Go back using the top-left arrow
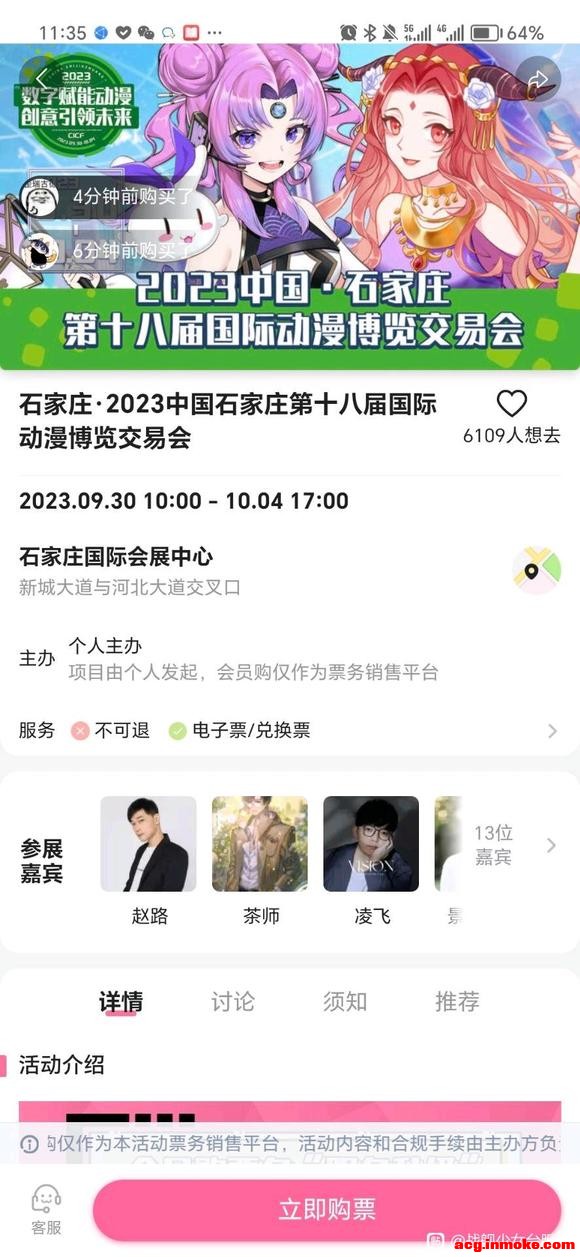Image resolution: width=580 pixels, height=1257 pixels. (41, 78)
